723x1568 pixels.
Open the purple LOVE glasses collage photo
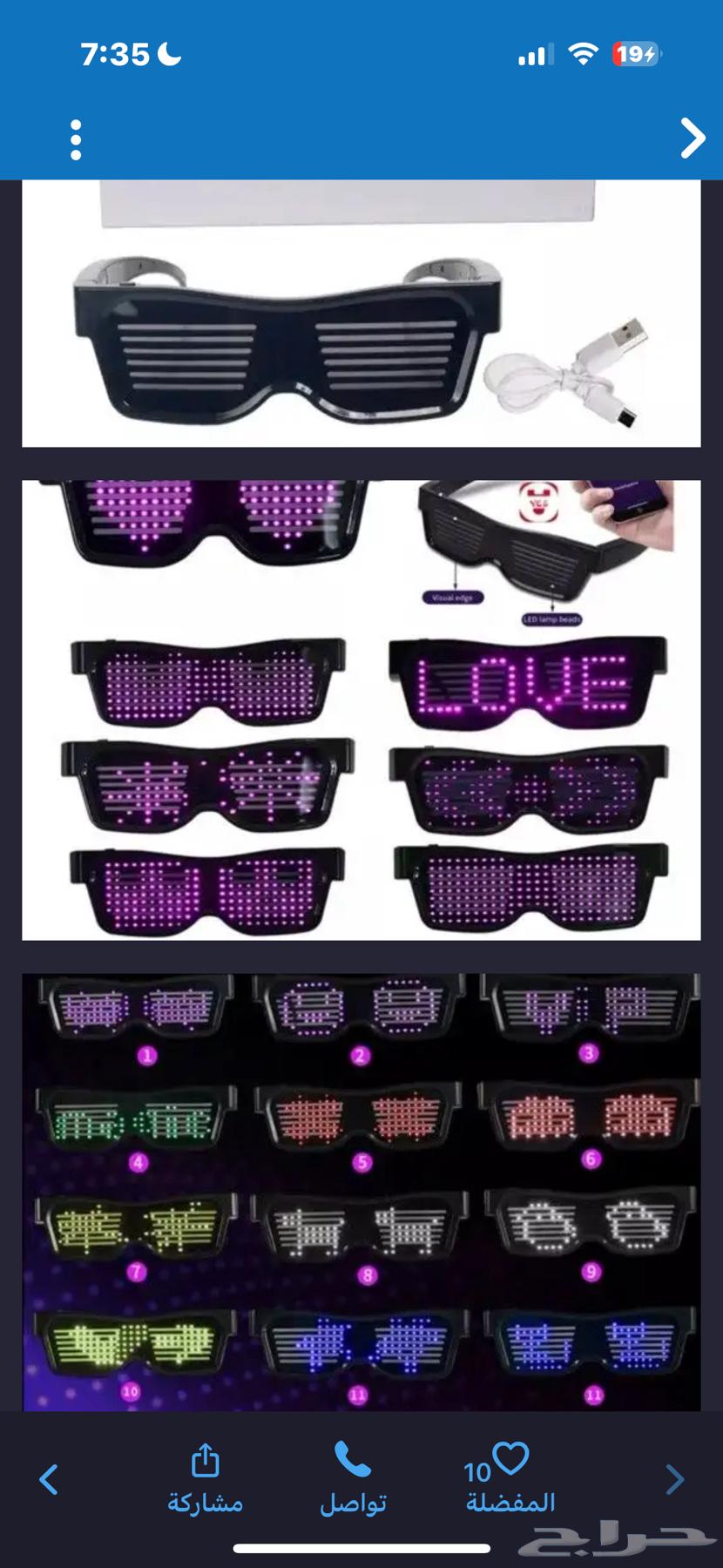click(x=361, y=710)
